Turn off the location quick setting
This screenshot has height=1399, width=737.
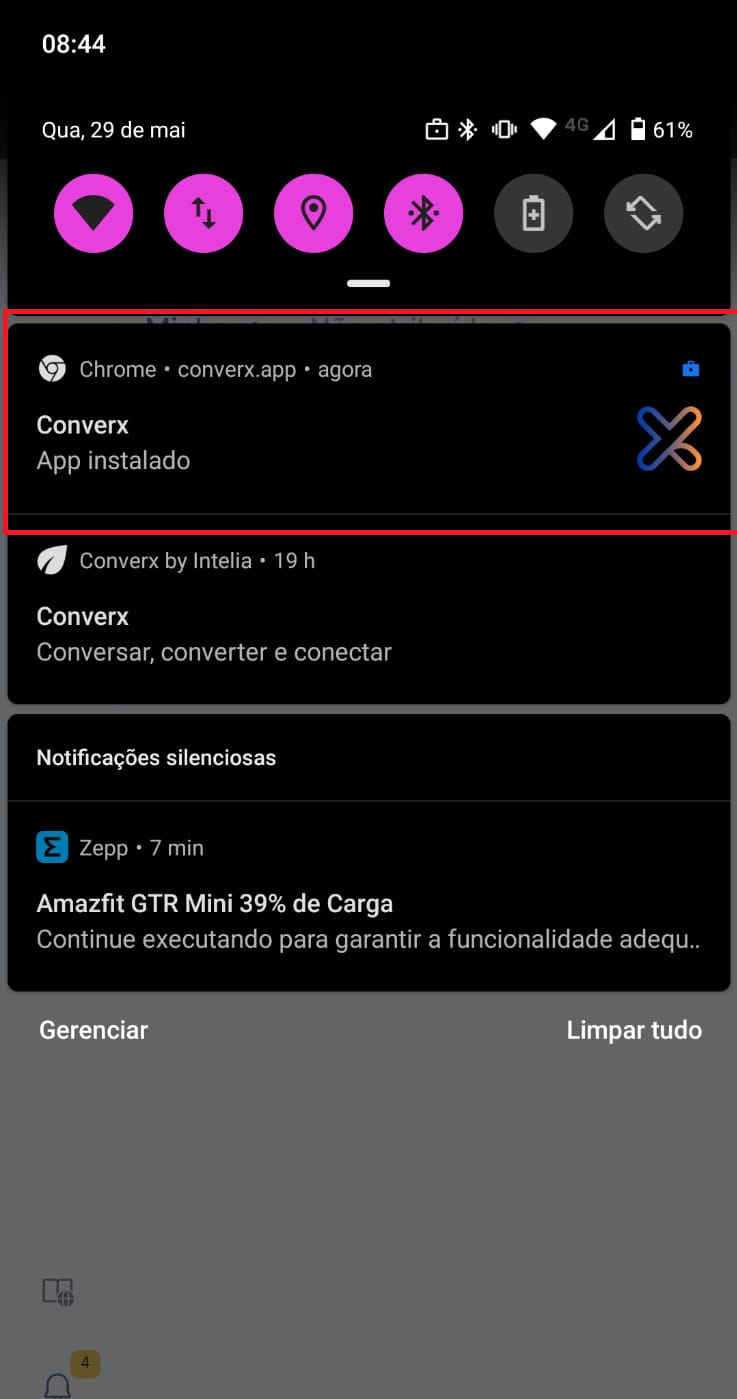coord(313,213)
